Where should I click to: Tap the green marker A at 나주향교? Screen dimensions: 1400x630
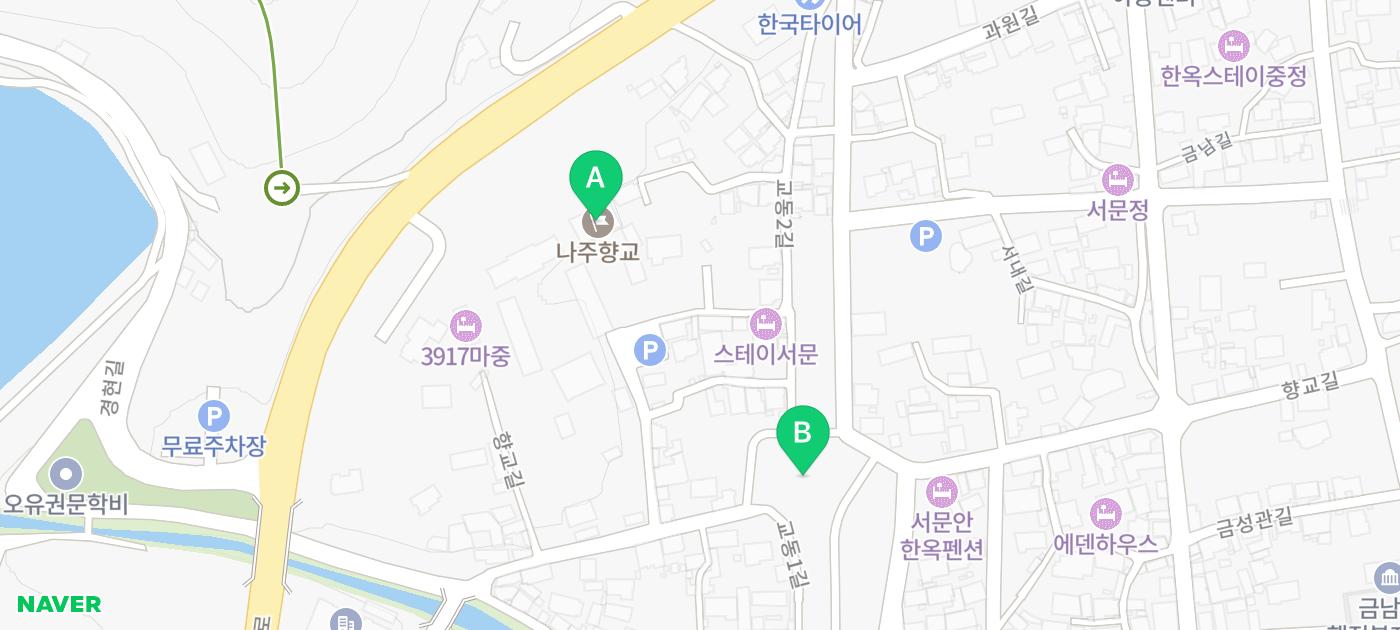[595, 181]
